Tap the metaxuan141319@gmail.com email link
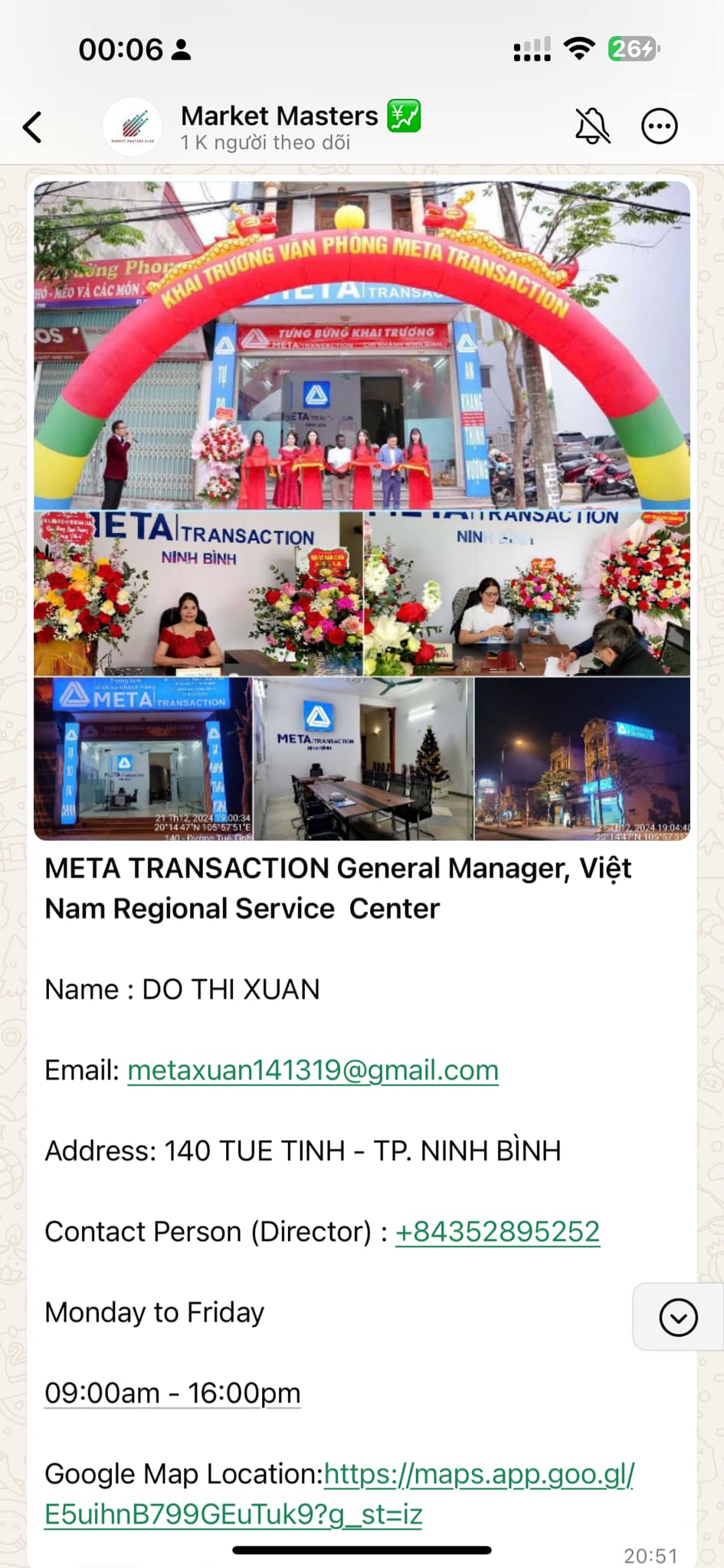 click(313, 1070)
